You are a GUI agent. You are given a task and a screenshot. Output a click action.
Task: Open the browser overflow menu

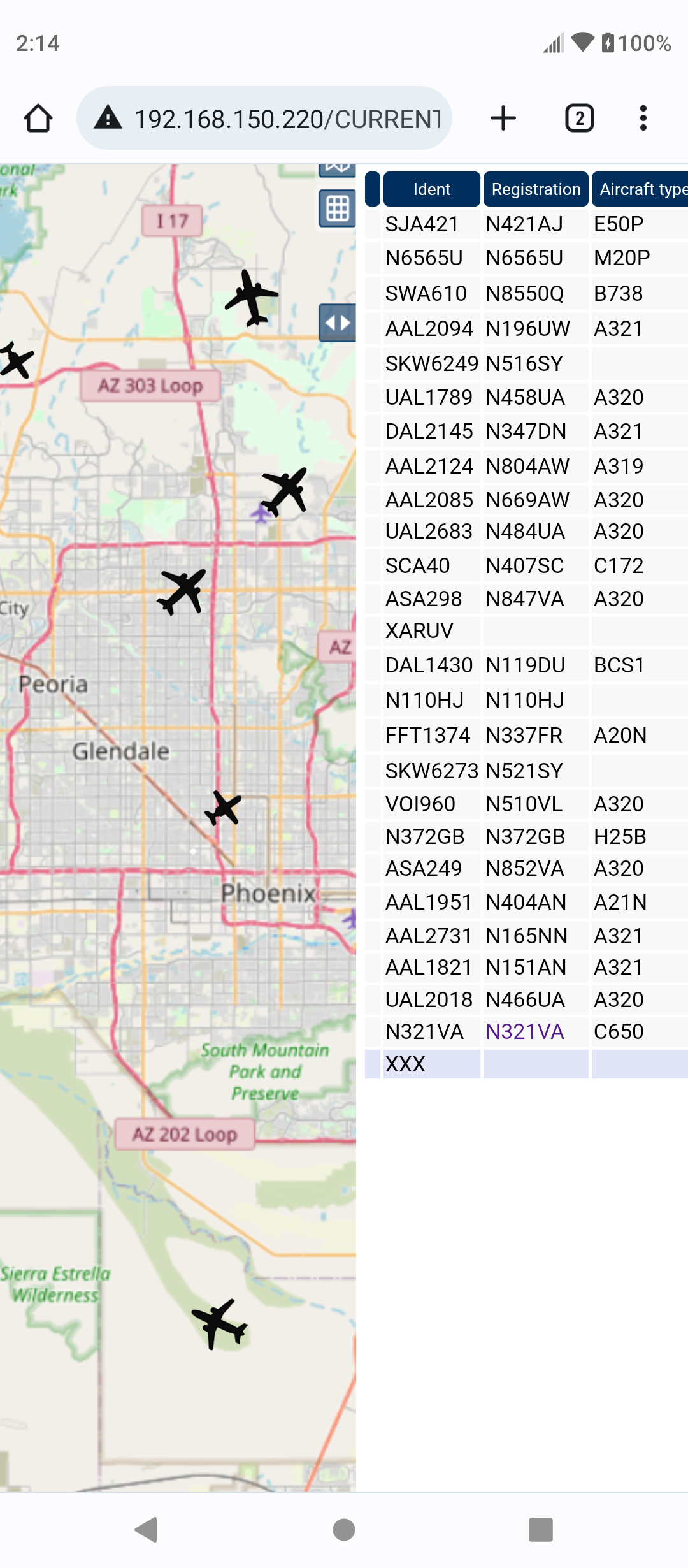(x=643, y=119)
